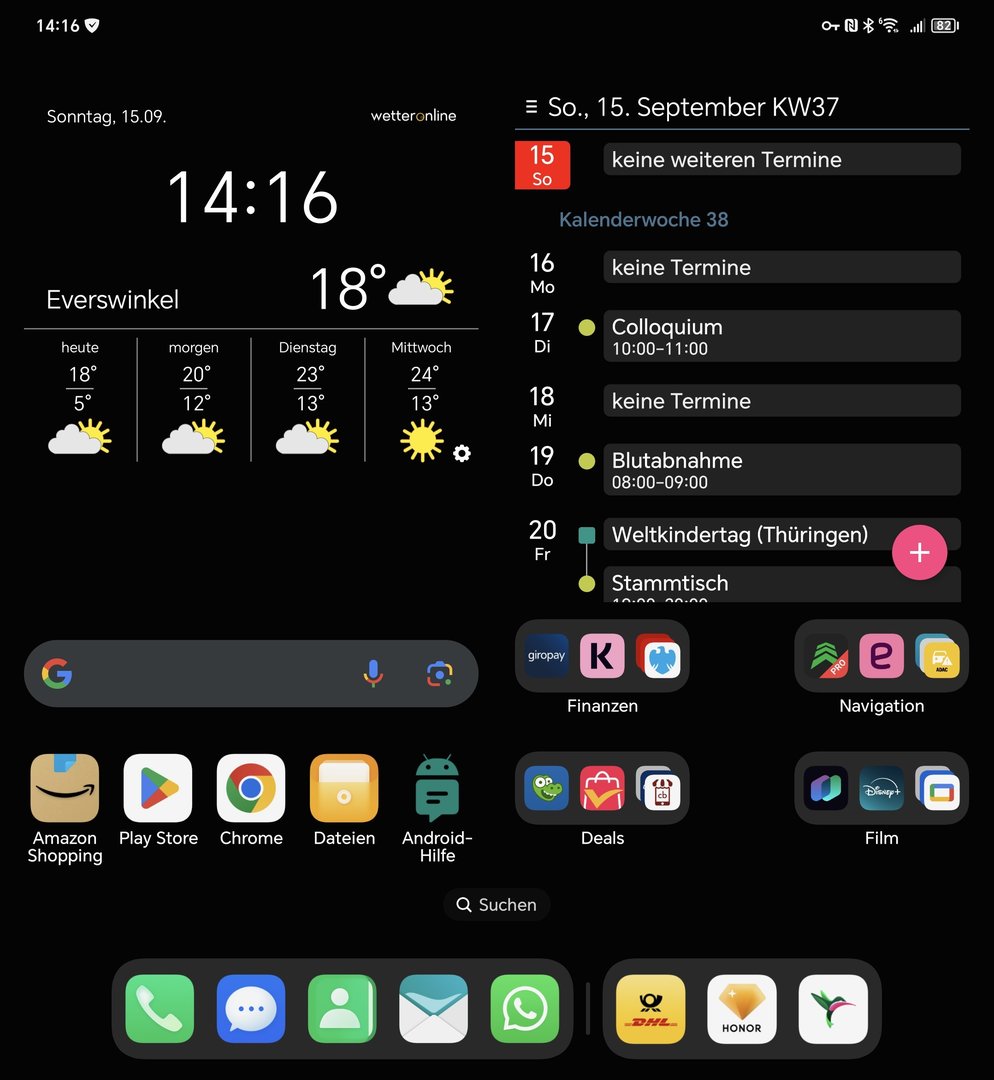The width and height of the screenshot is (994, 1080).
Task: Open the Navigation folder
Action: click(x=881, y=656)
